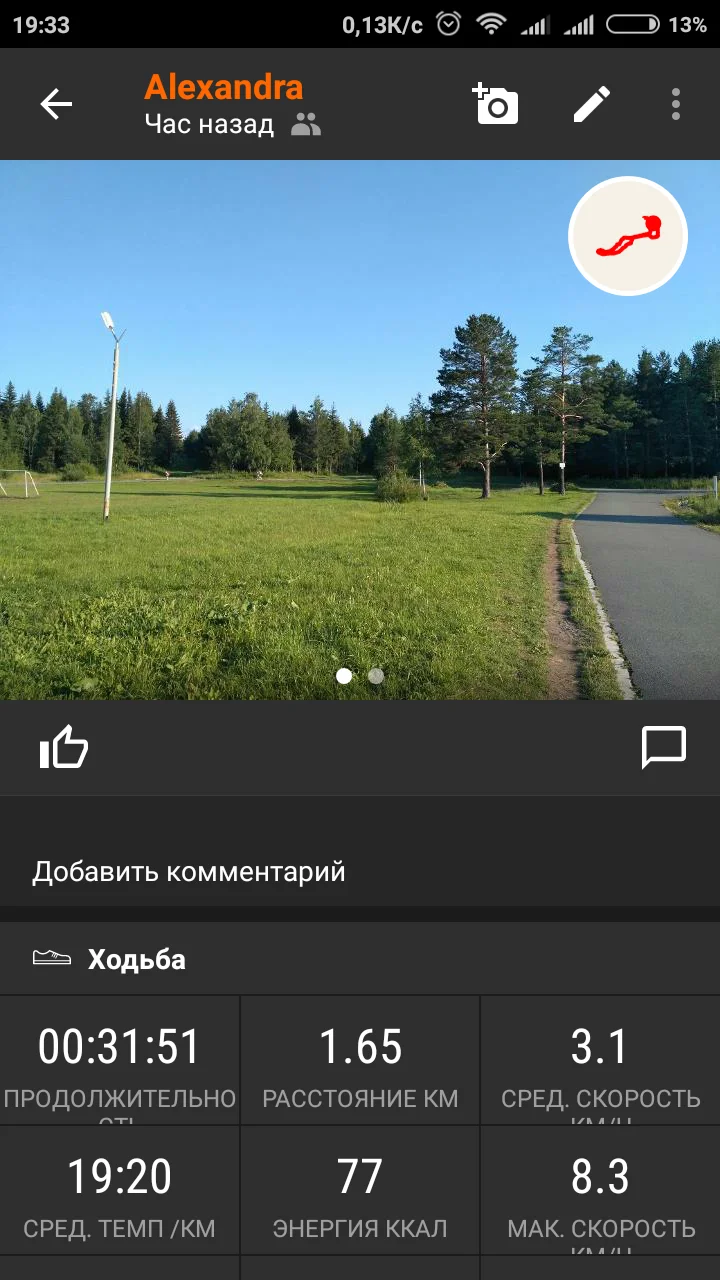Tap the Добавить комментарий field
This screenshot has width=720, height=1280.
(x=360, y=871)
